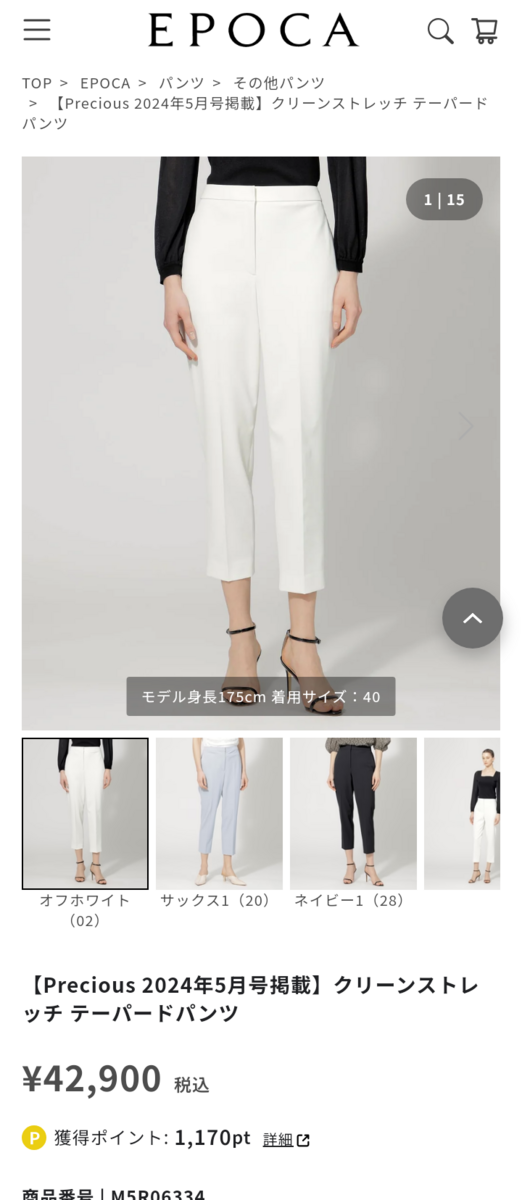Go to TOP breadcrumb link
Image resolution: width=522 pixels, height=1200 pixels.
(x=37, y=83)
